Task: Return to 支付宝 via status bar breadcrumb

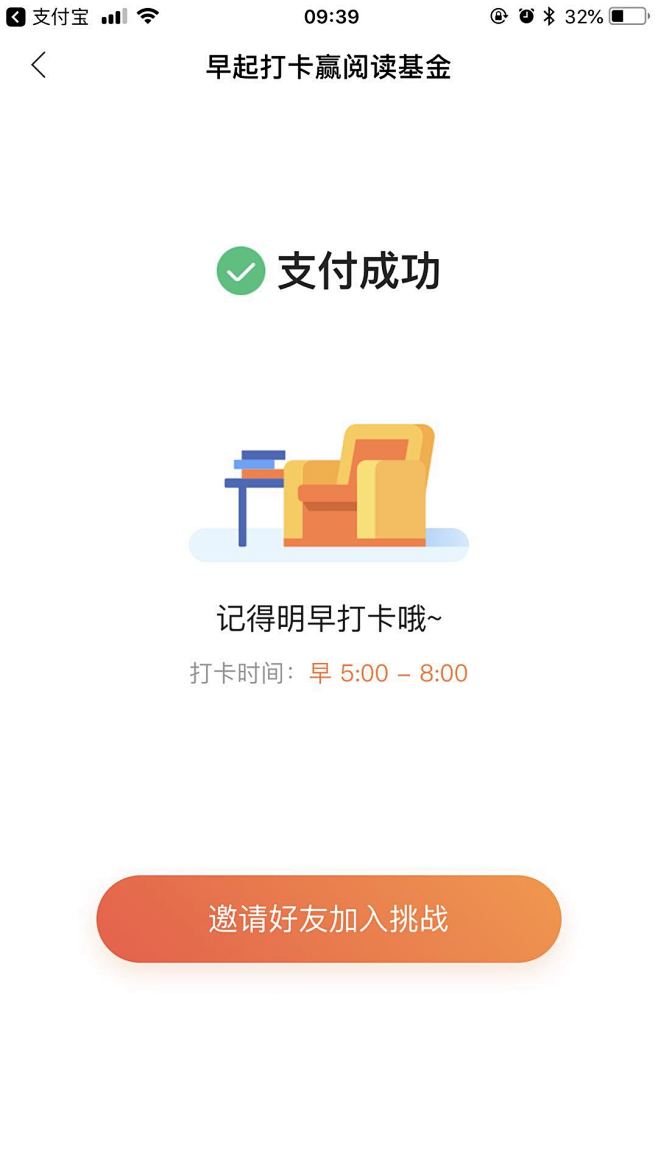Action: coord(47,16)
